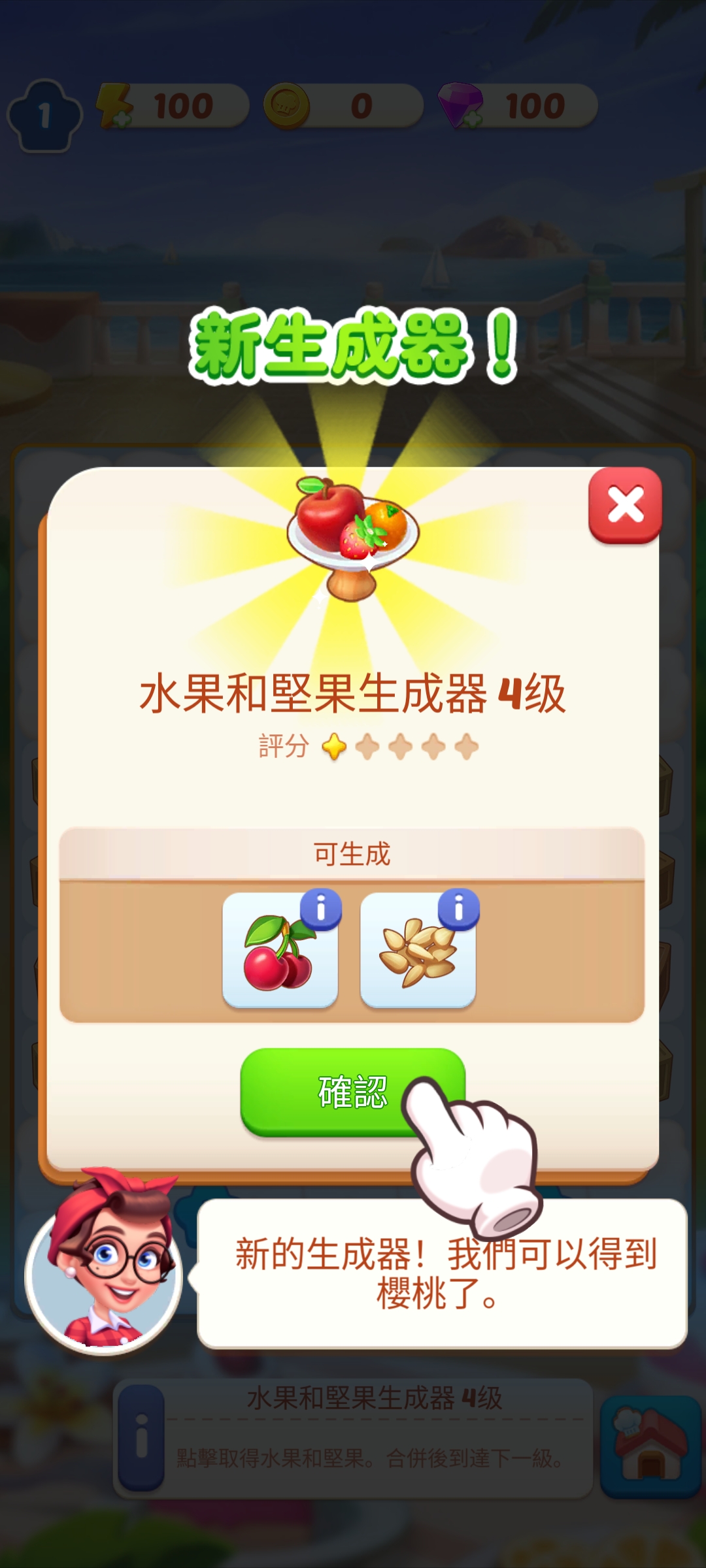This screenshot has width=706, height=1568.
Task: Open info for the nuts item
Action: [x=458, y=909]
